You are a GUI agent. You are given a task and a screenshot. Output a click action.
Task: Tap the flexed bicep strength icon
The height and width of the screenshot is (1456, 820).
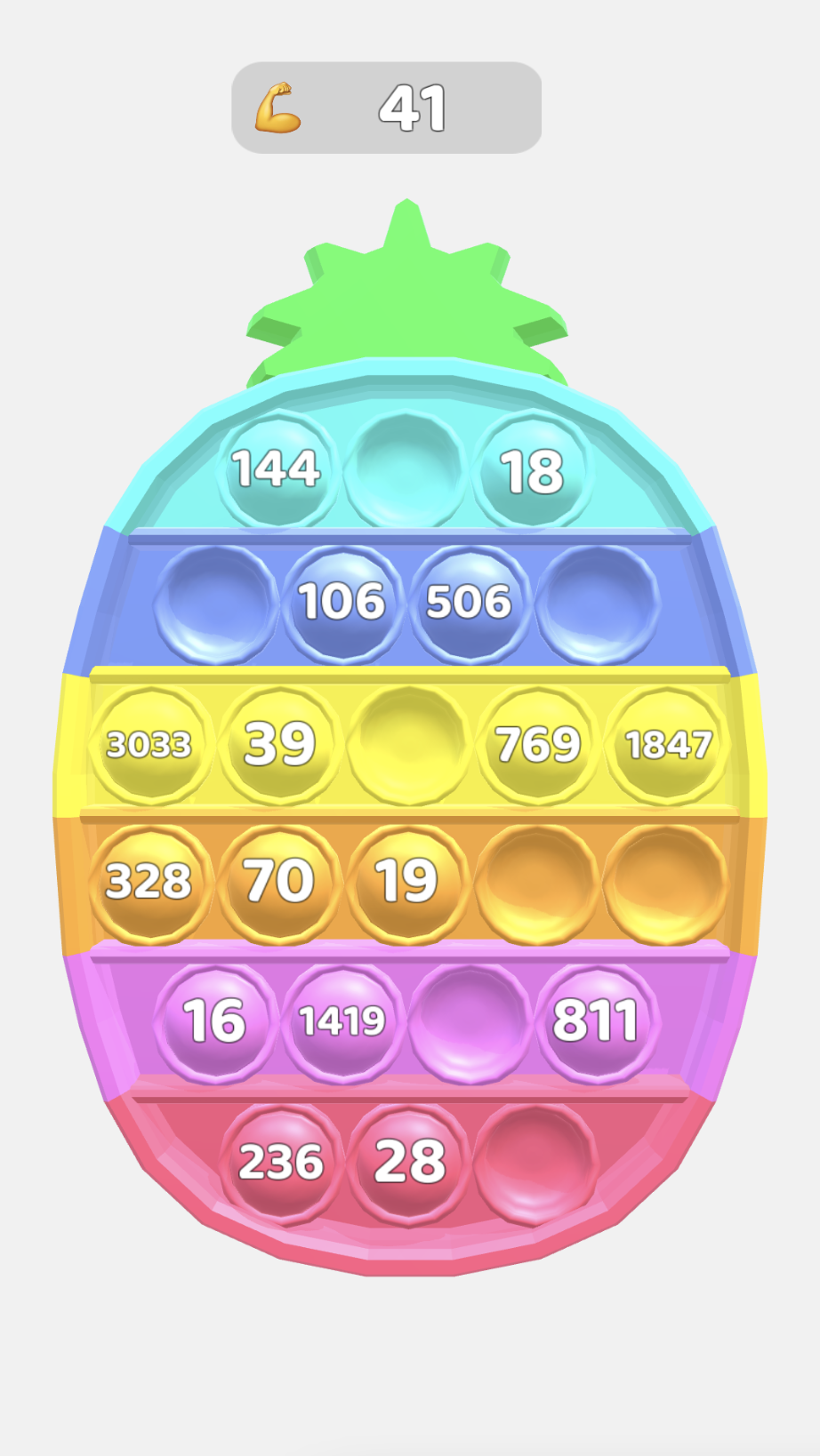[278, 106]
